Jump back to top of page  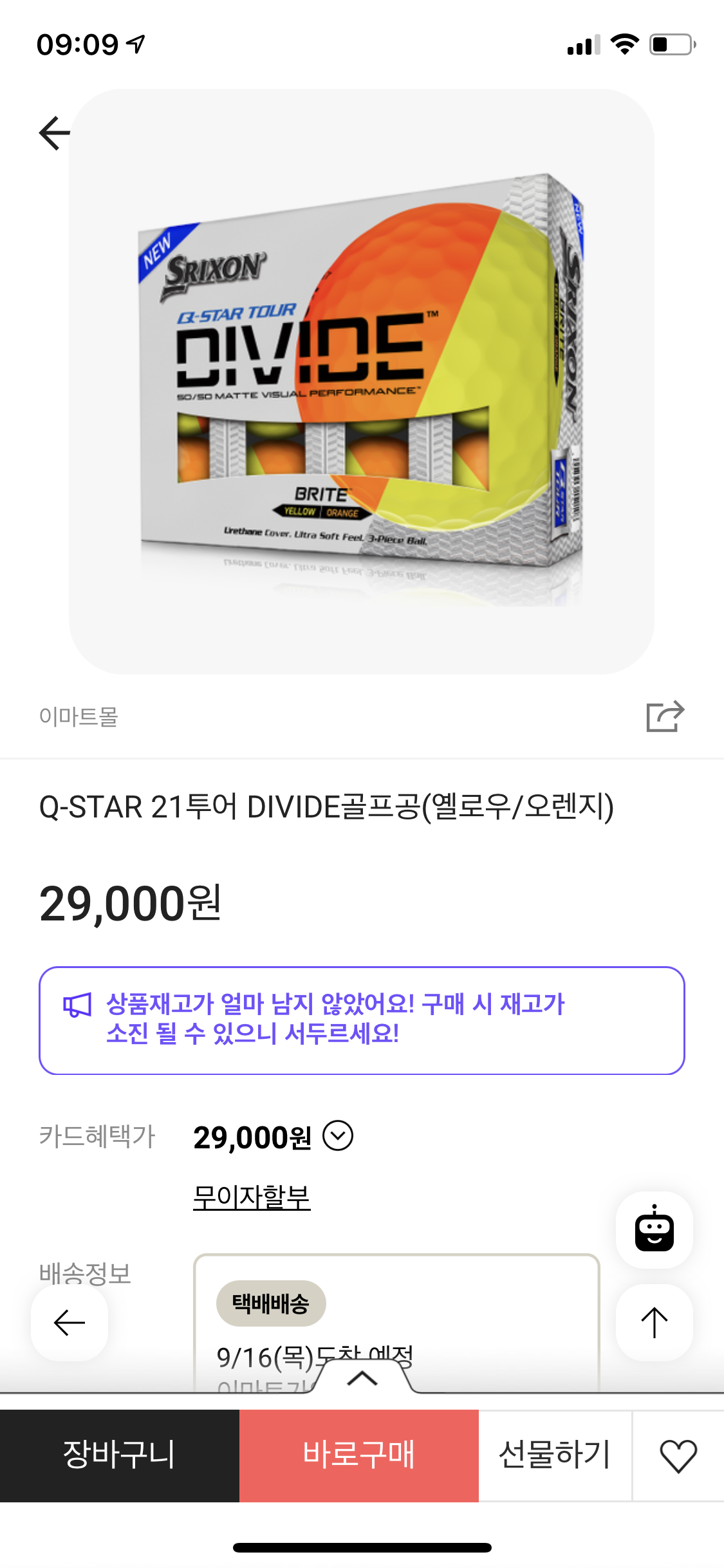tap(654, 1323)
